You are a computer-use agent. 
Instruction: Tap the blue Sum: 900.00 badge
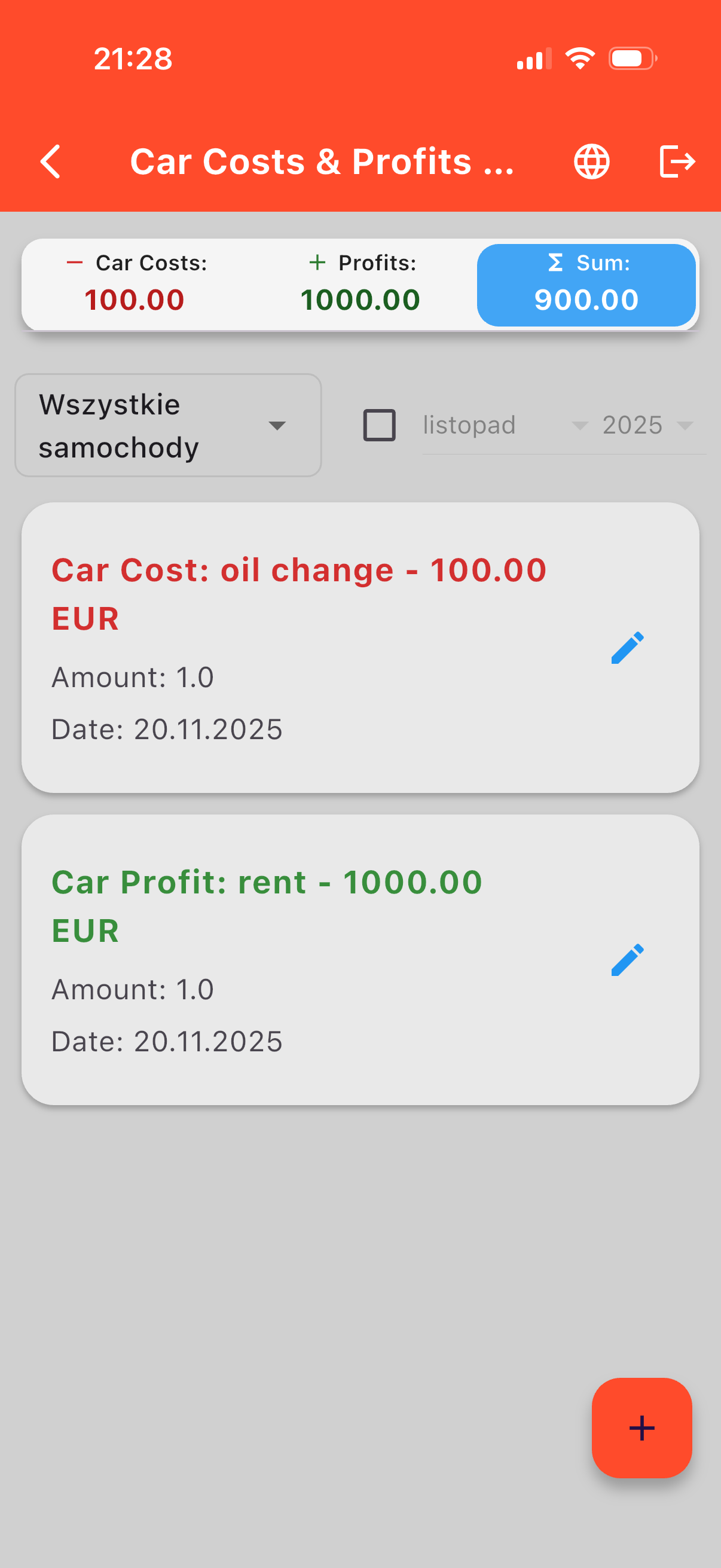[x=586, y=283]
